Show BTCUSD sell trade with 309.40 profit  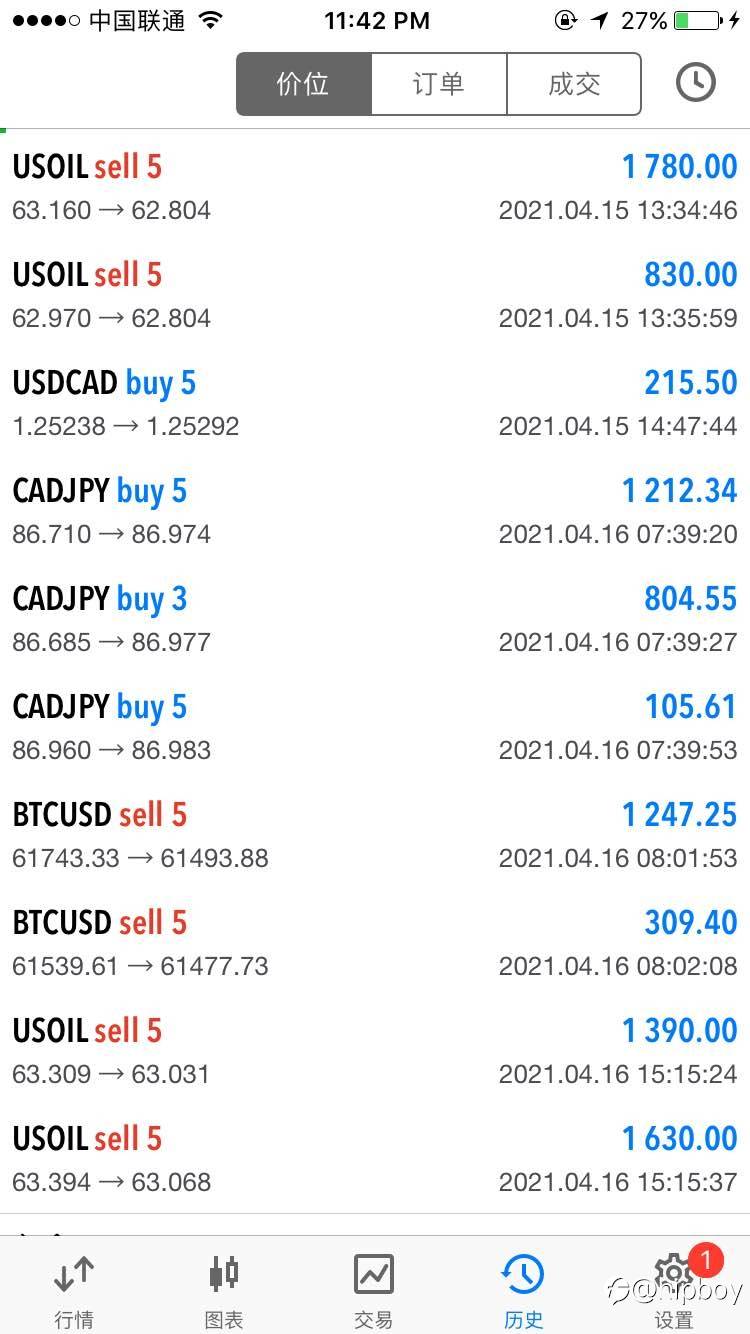pyautogui.click(x=375, y=943)
